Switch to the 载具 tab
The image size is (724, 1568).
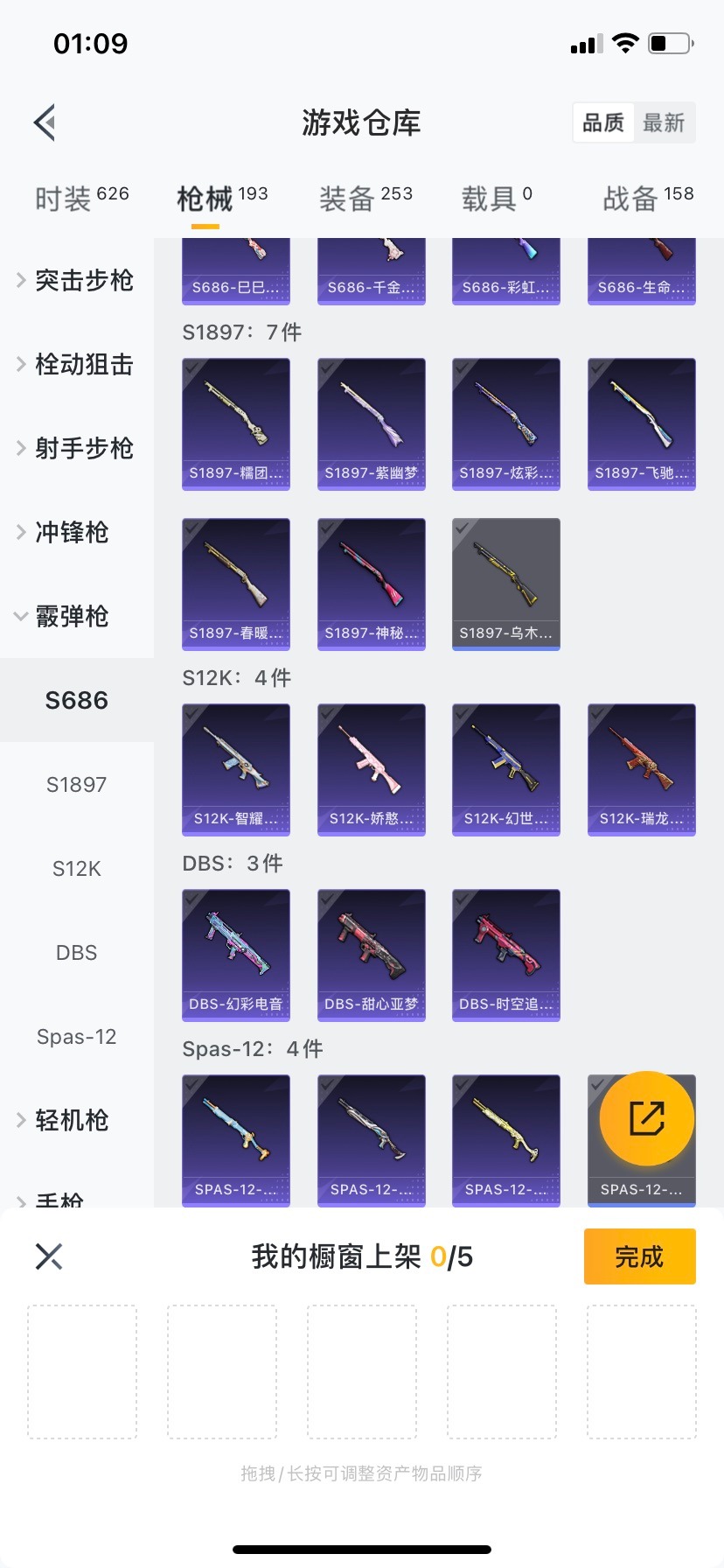point(497,199)
